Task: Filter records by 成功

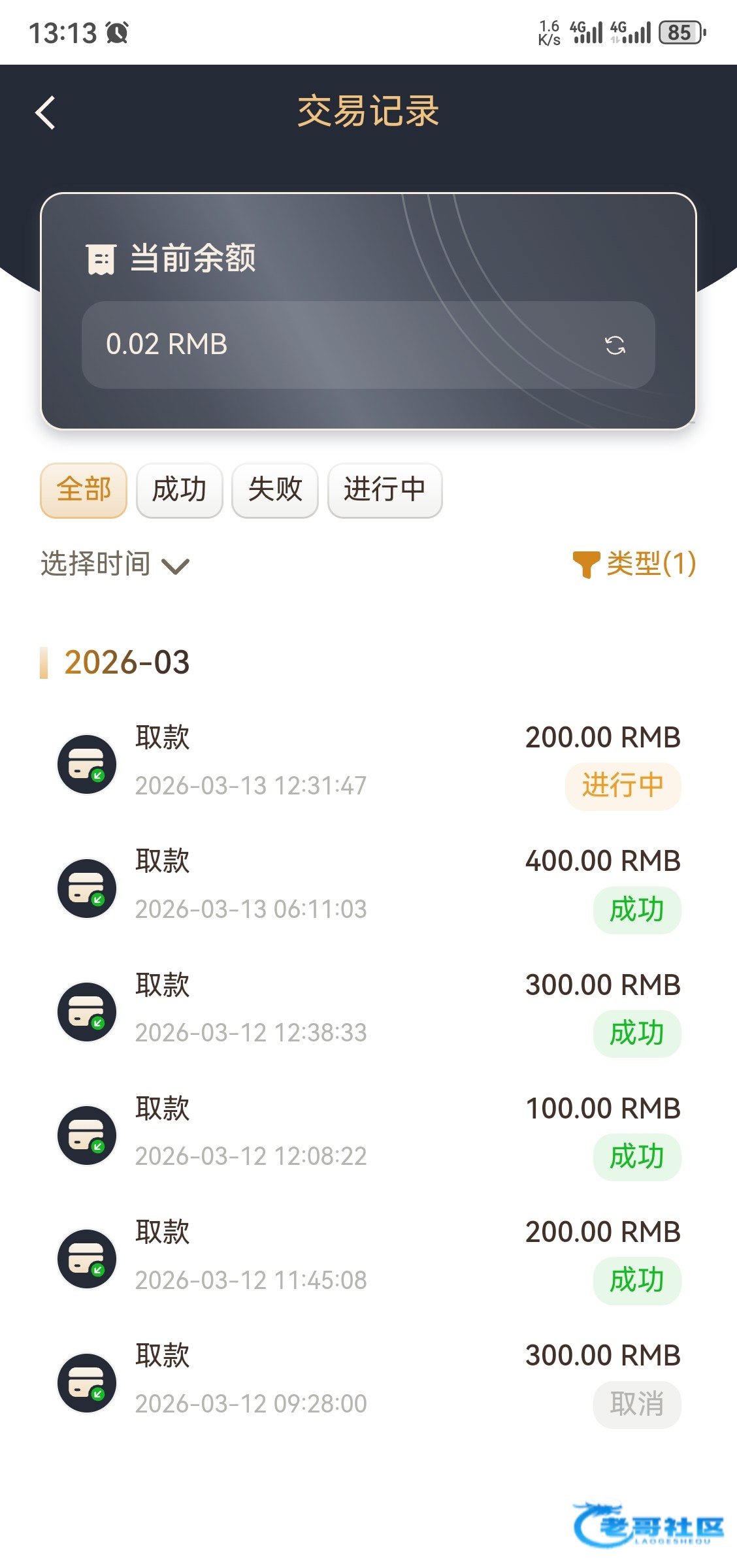Action: [180, 490]
